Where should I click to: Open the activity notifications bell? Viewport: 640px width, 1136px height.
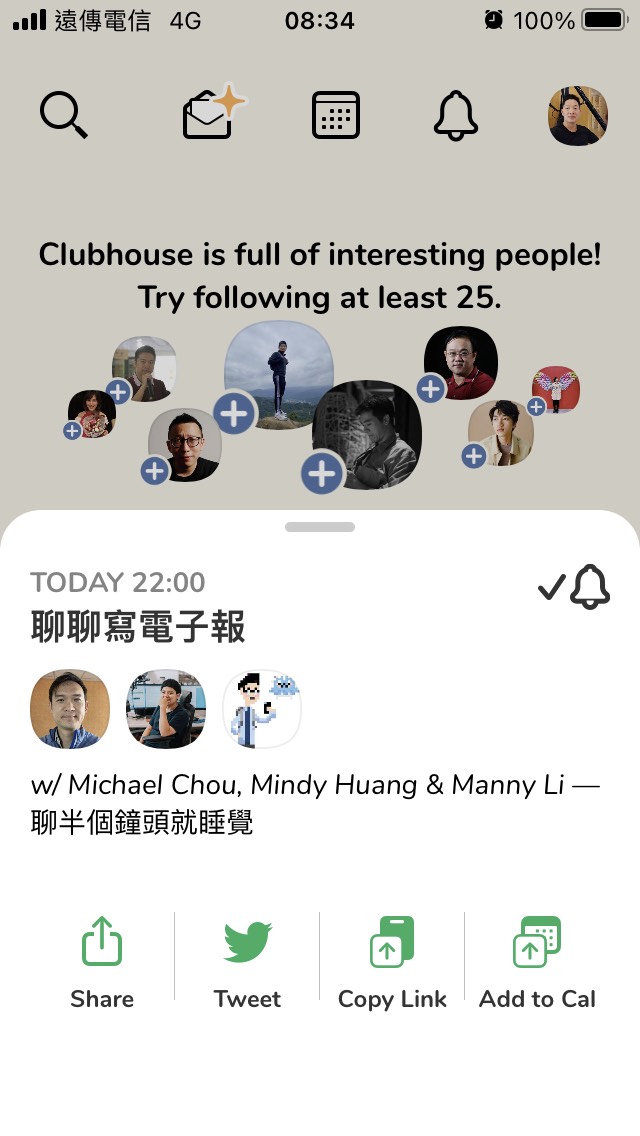click(x=456, y=115)
